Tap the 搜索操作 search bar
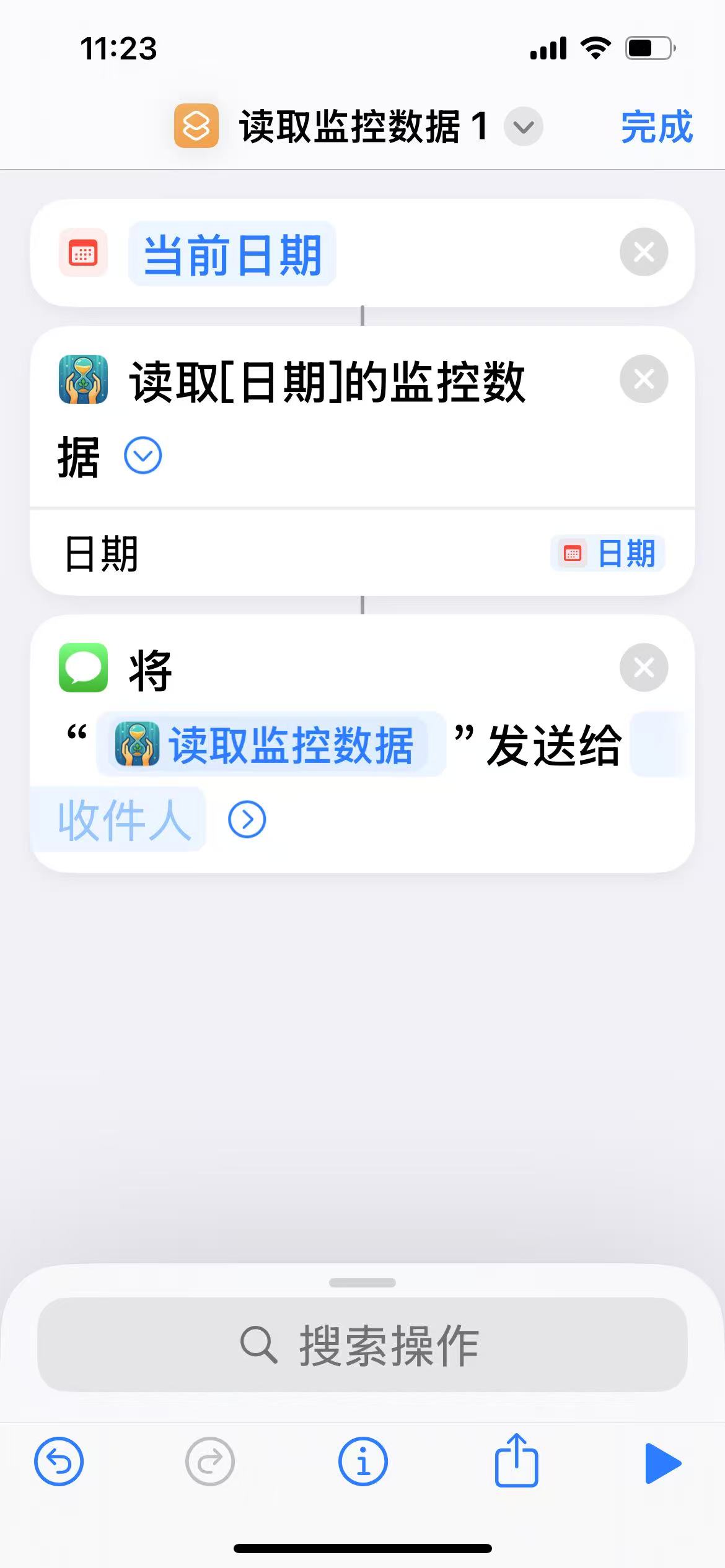 click(x=362, y=1344)
